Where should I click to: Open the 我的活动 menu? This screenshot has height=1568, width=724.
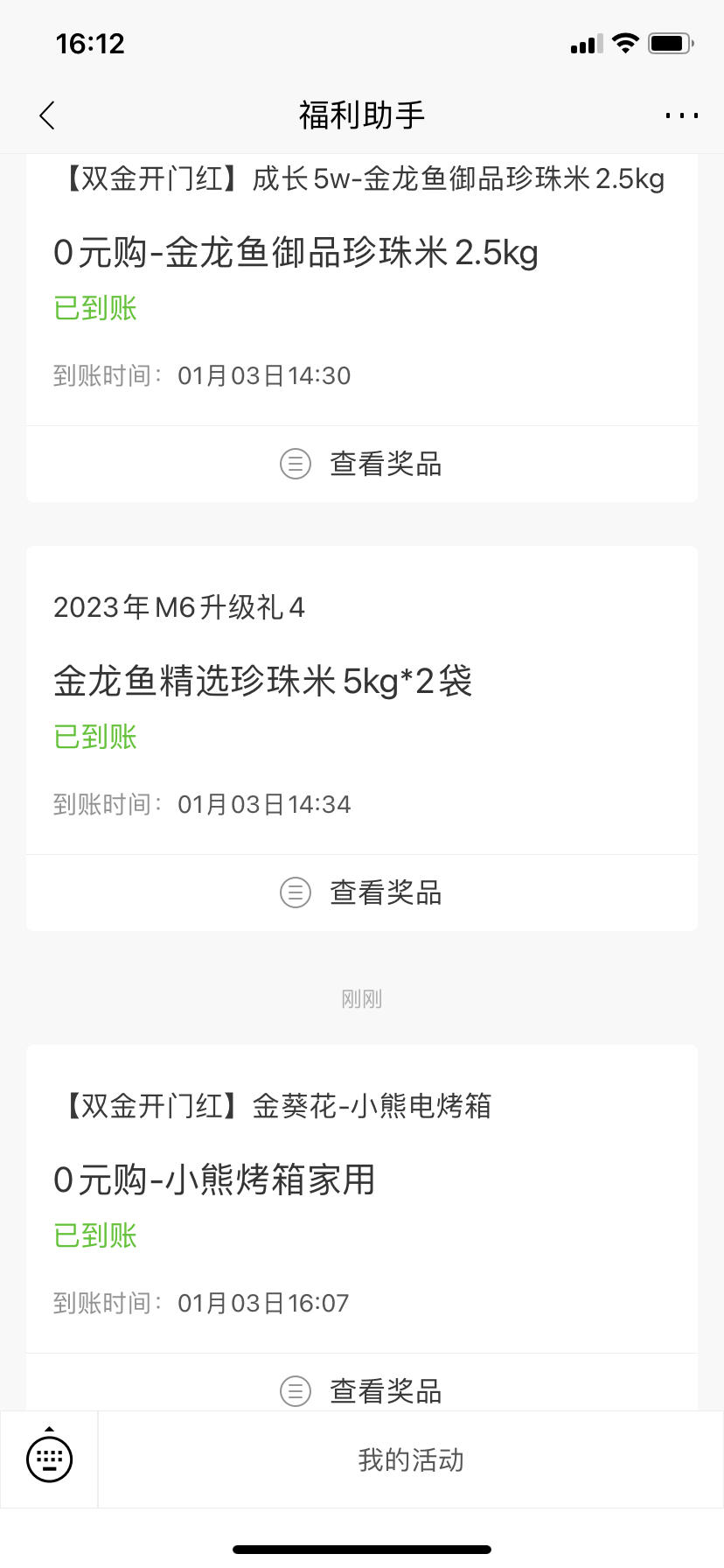coord(411,1459)
